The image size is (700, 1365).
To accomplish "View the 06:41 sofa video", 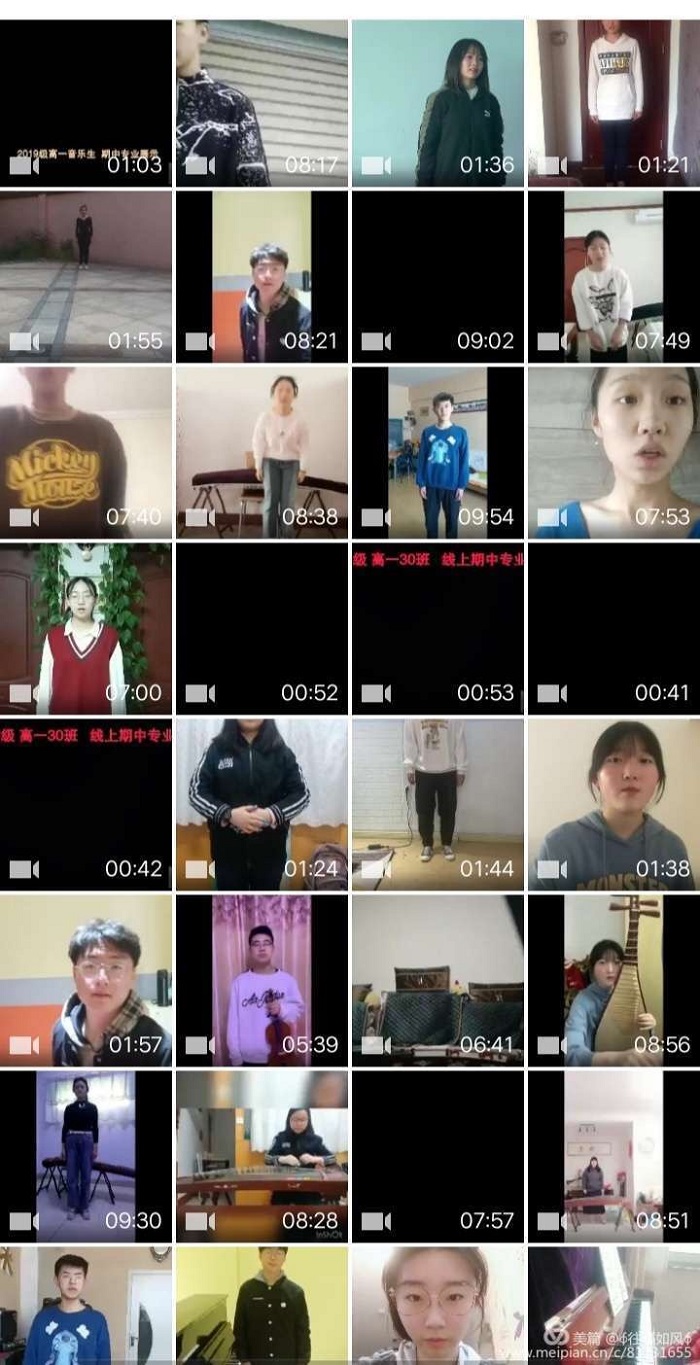I will tap(438, 980).
